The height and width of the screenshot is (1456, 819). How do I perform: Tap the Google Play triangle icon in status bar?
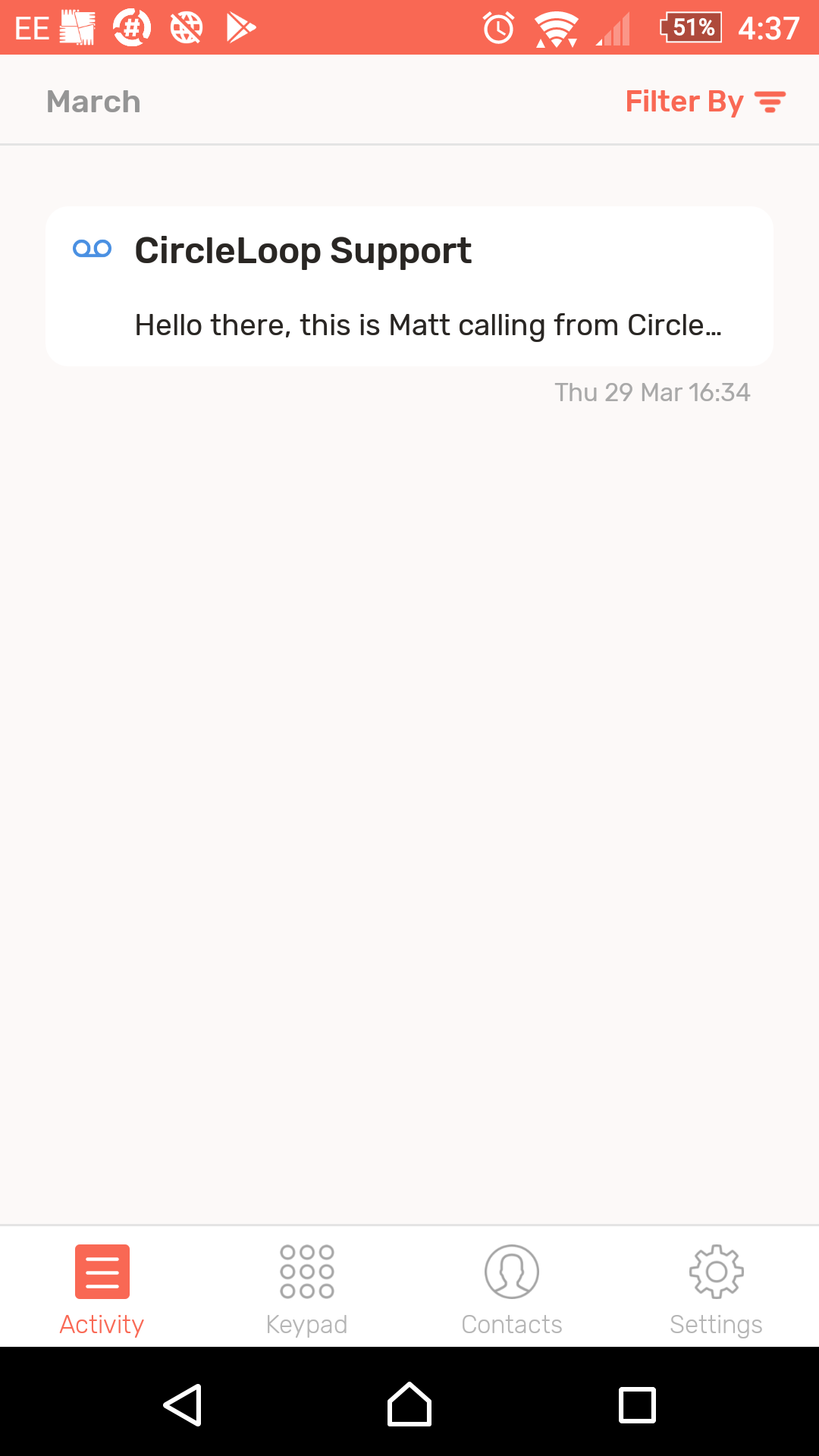tap(241, 27)
